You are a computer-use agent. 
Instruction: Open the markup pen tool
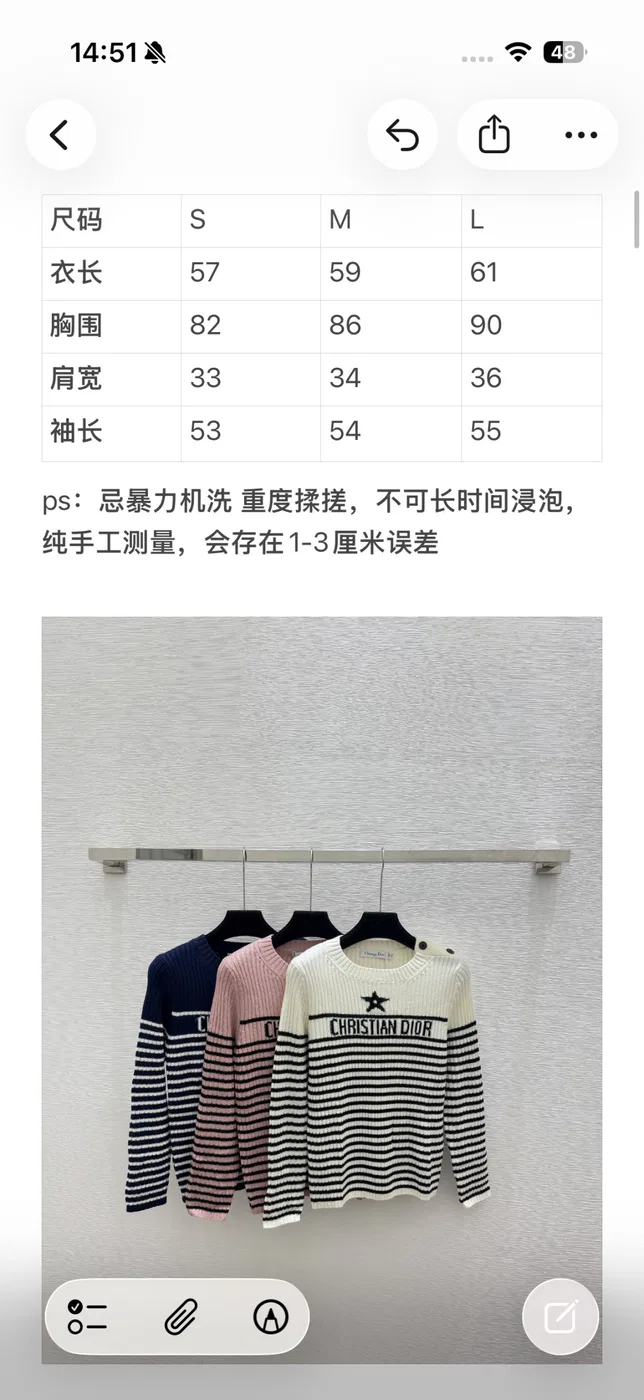click(270, 1317)
